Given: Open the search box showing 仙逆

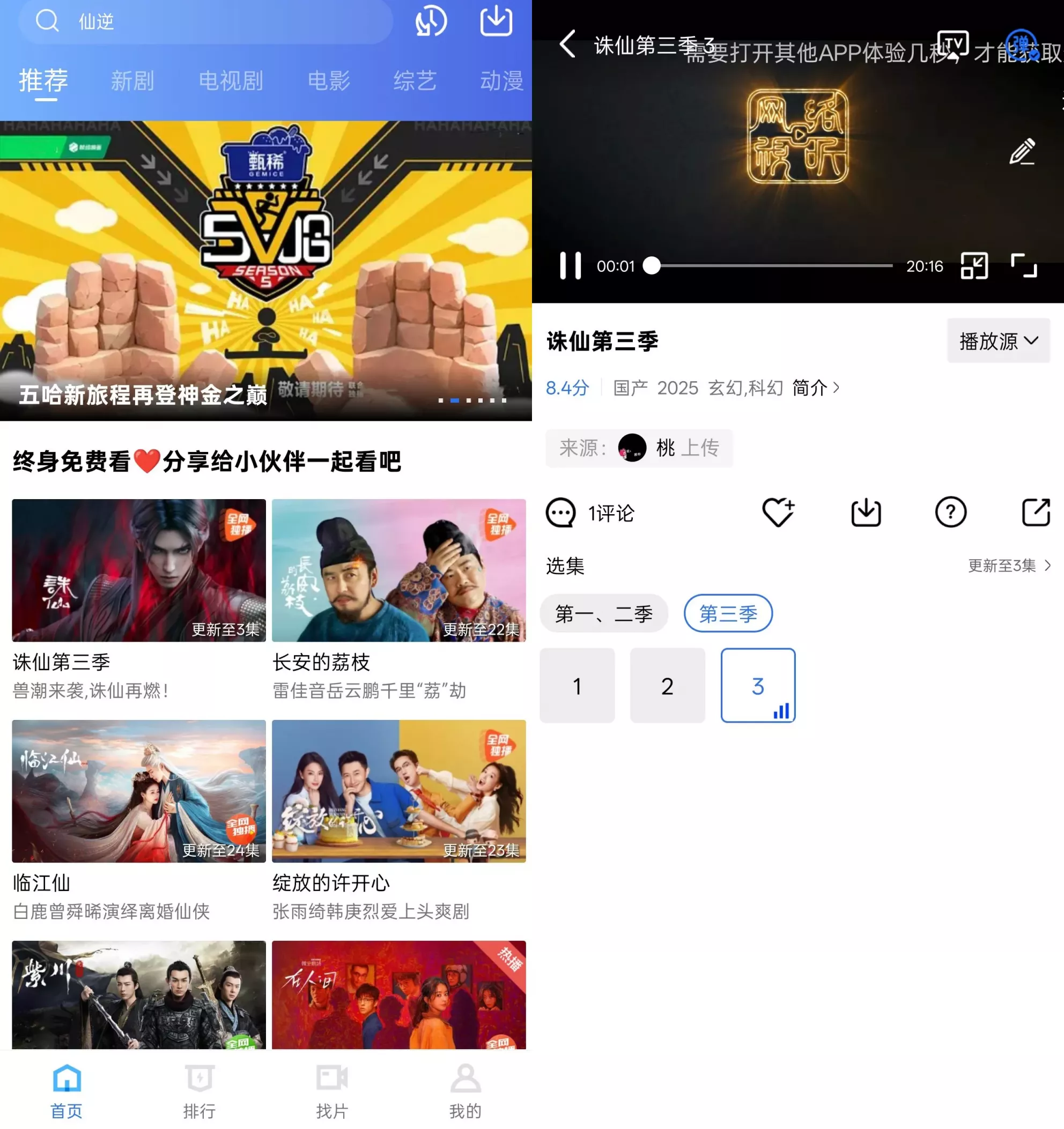Looking at the screenshot, I should coord(204,21).
